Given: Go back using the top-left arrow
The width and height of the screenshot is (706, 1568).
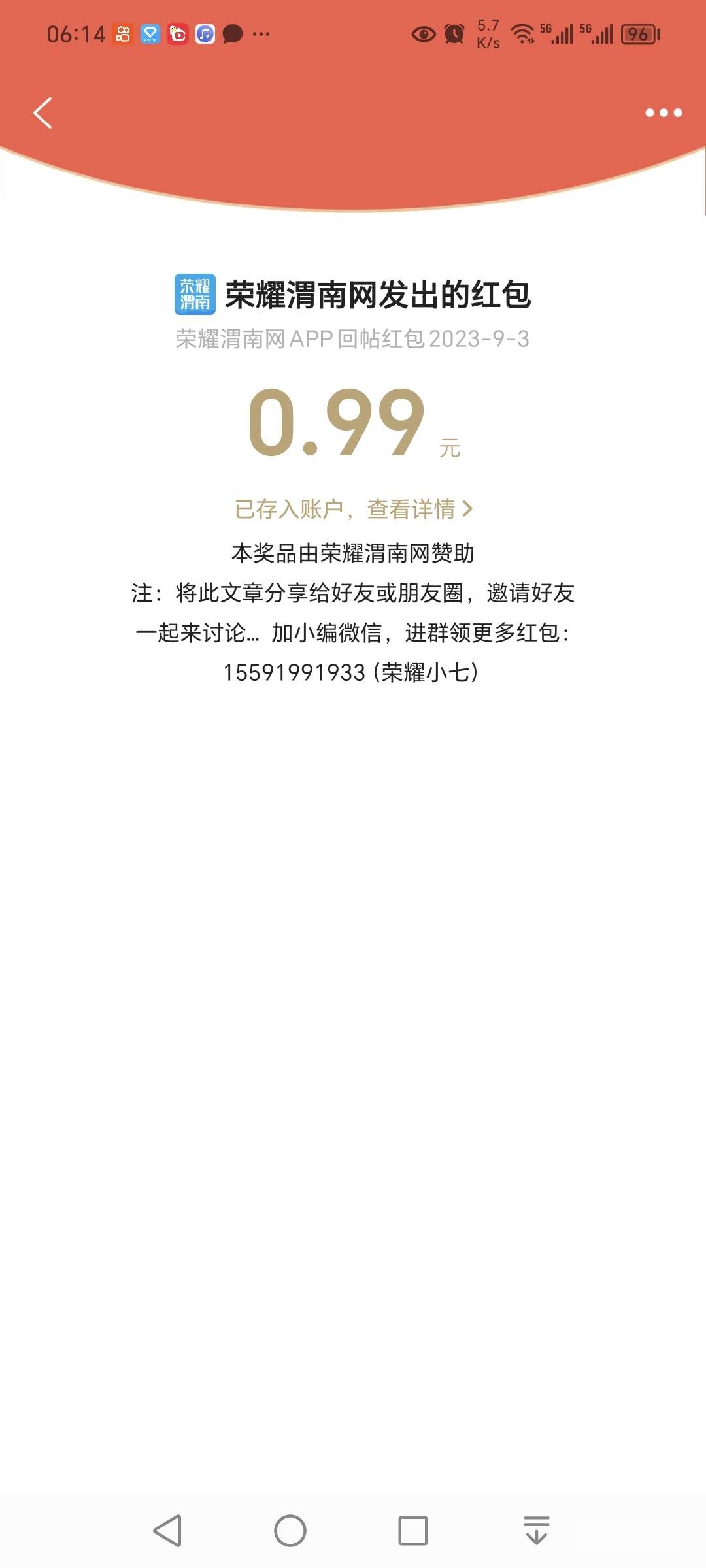Looking at the screenshot, I should point(43,113).
